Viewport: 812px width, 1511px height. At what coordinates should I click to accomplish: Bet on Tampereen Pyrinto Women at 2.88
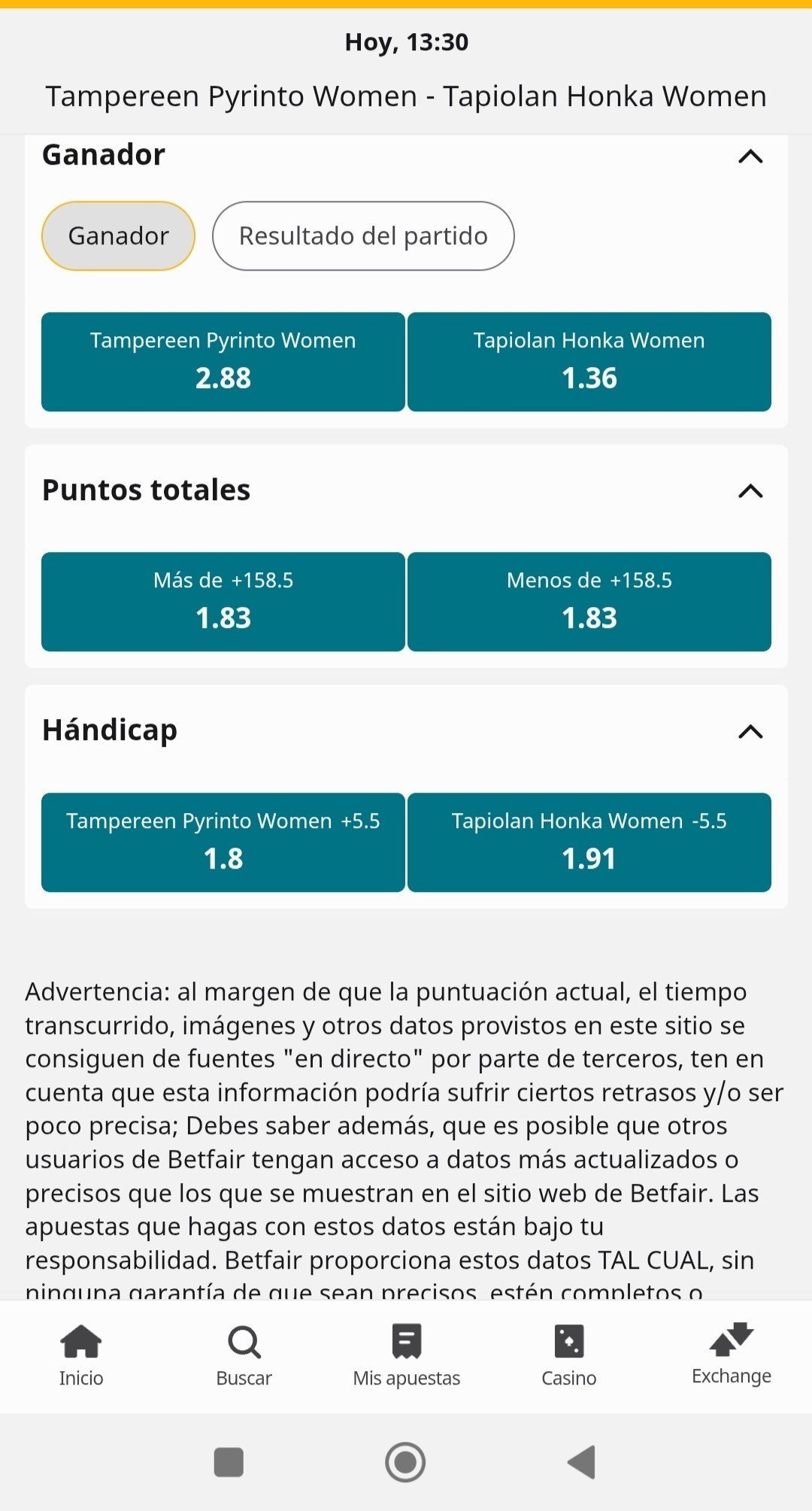(223, 362)
